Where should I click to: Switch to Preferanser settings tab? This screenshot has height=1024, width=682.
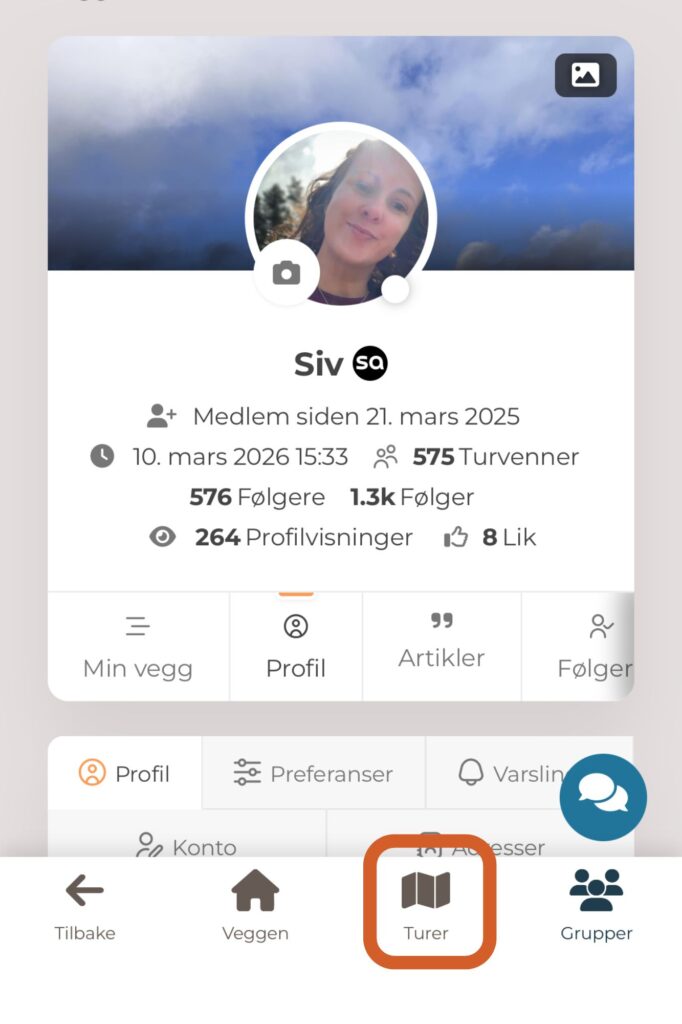(313, 773)
